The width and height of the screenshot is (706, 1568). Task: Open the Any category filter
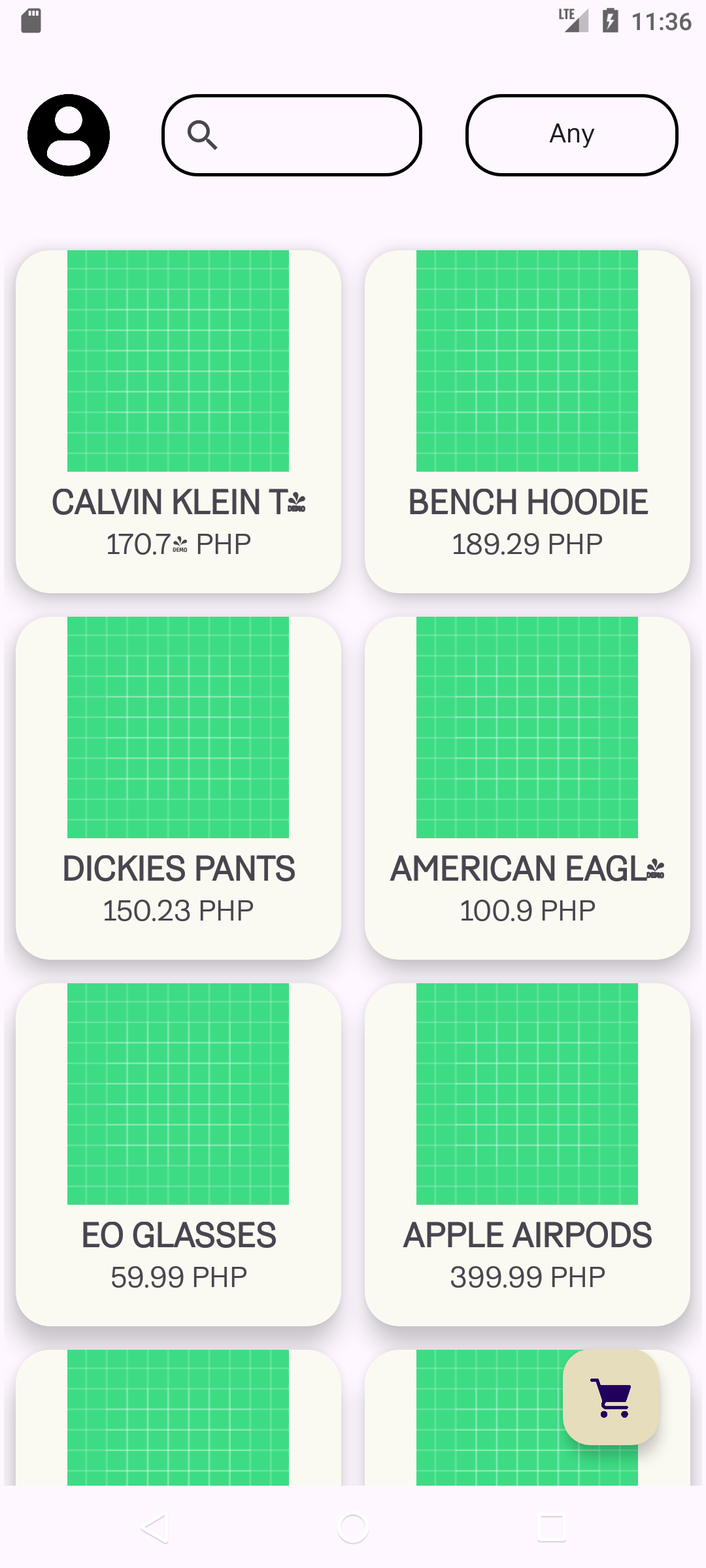pos(571,135)
